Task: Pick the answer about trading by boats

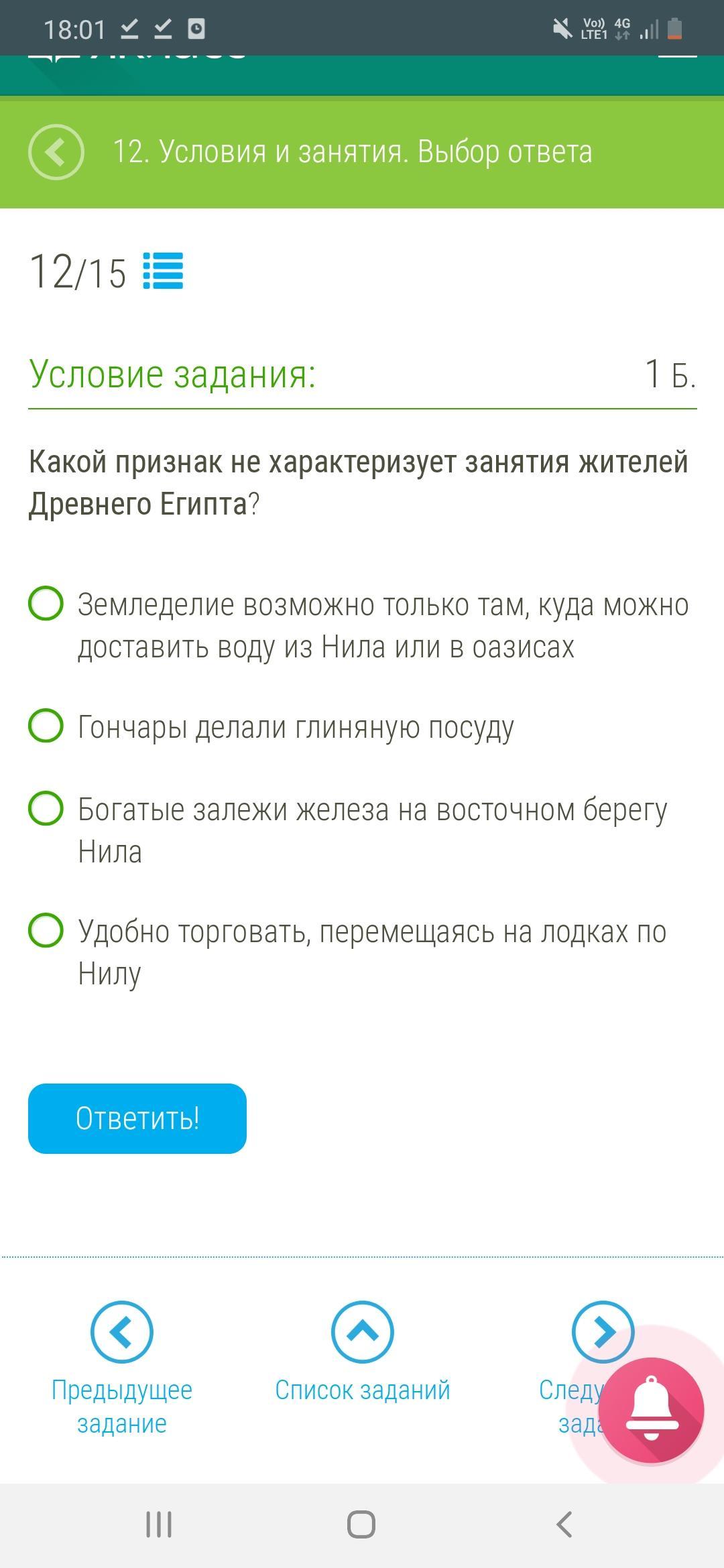Action: pyautogui.click(x=46, y=931)
